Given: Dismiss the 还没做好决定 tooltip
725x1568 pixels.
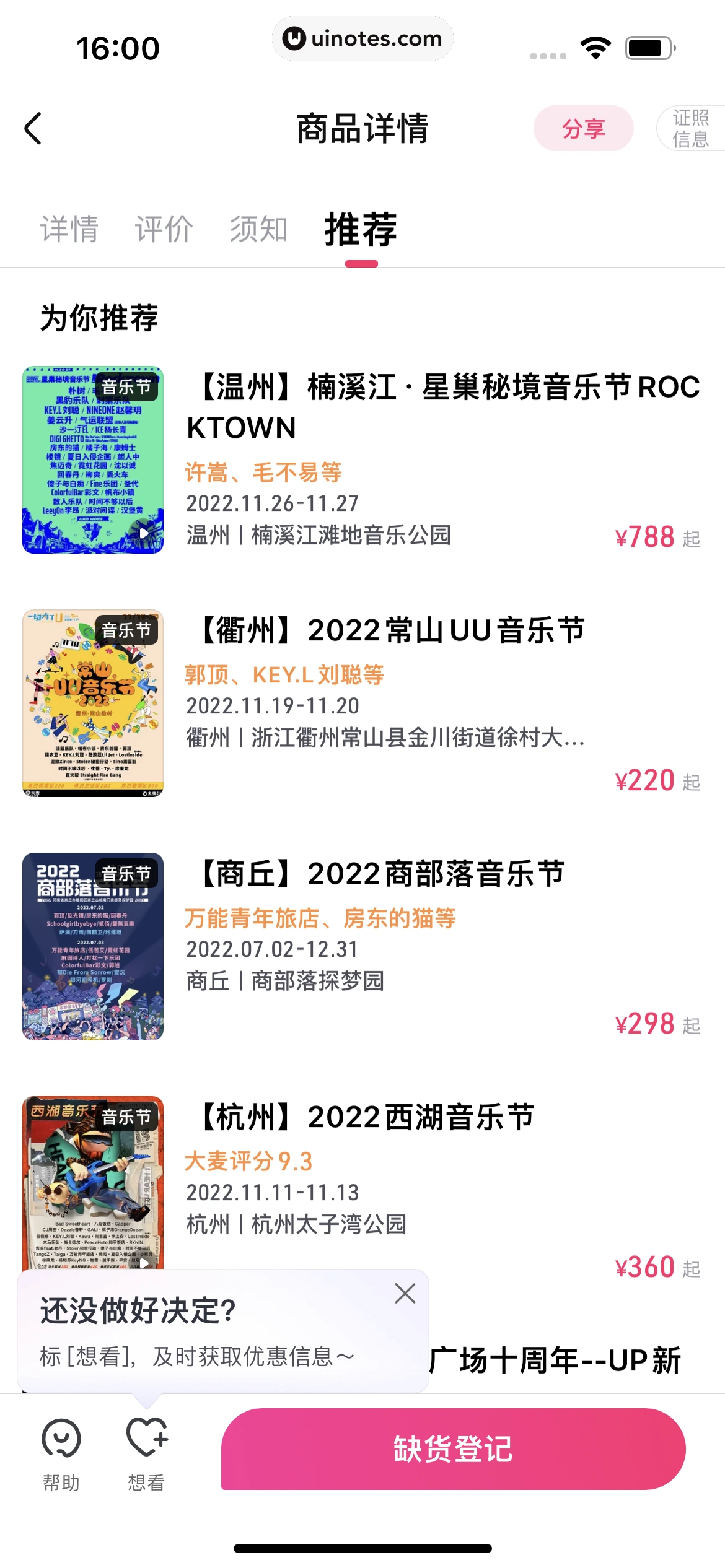Looking at the screenshot, I should point(405,1293).
